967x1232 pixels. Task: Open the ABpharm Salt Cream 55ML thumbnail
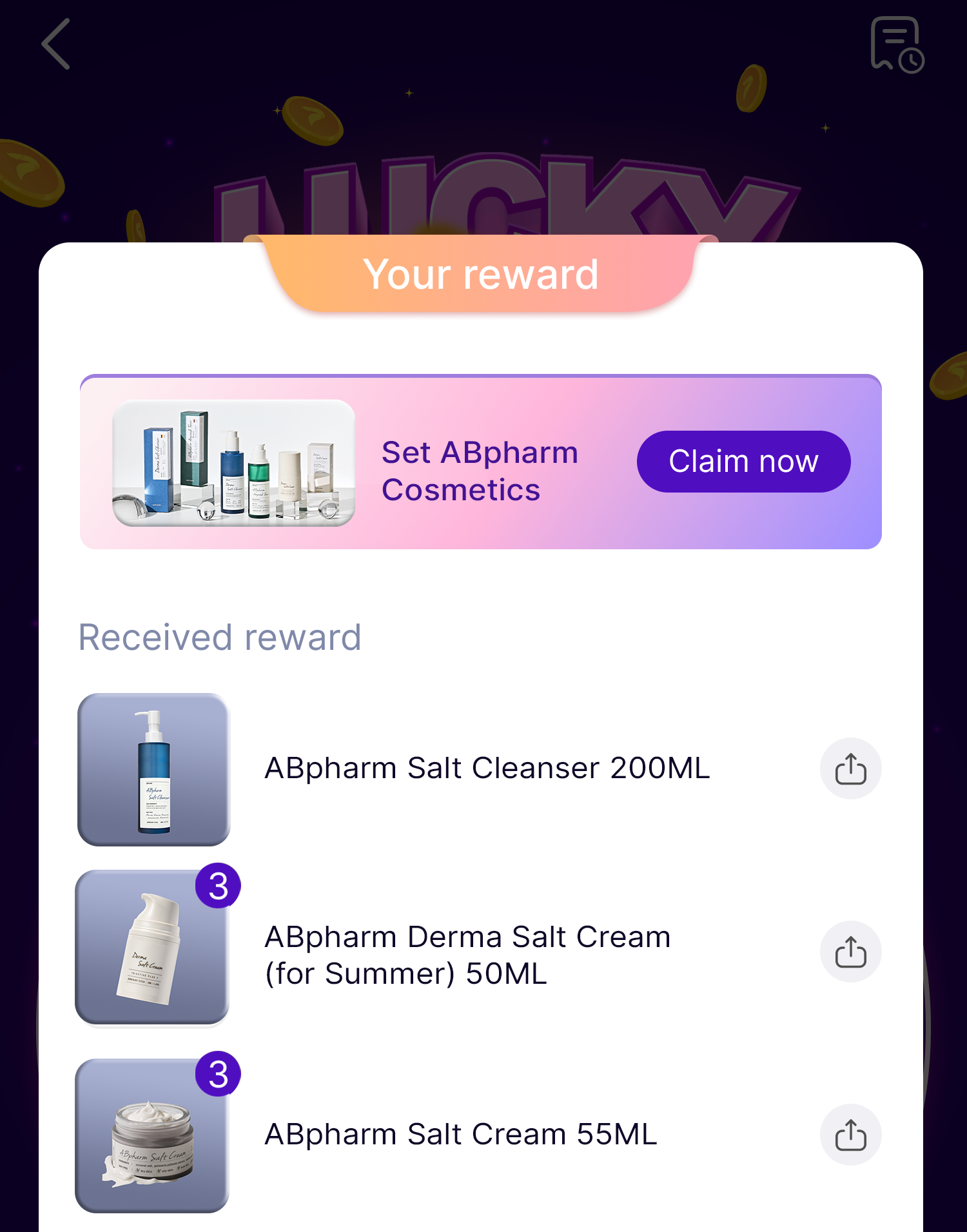click(152, 1135)
